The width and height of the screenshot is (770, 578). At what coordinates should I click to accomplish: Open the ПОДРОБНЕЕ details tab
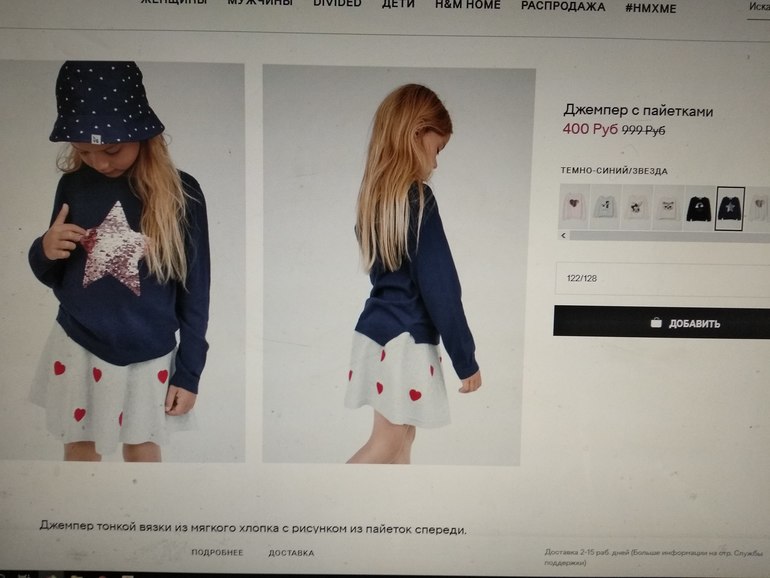[x=217, y=553]
